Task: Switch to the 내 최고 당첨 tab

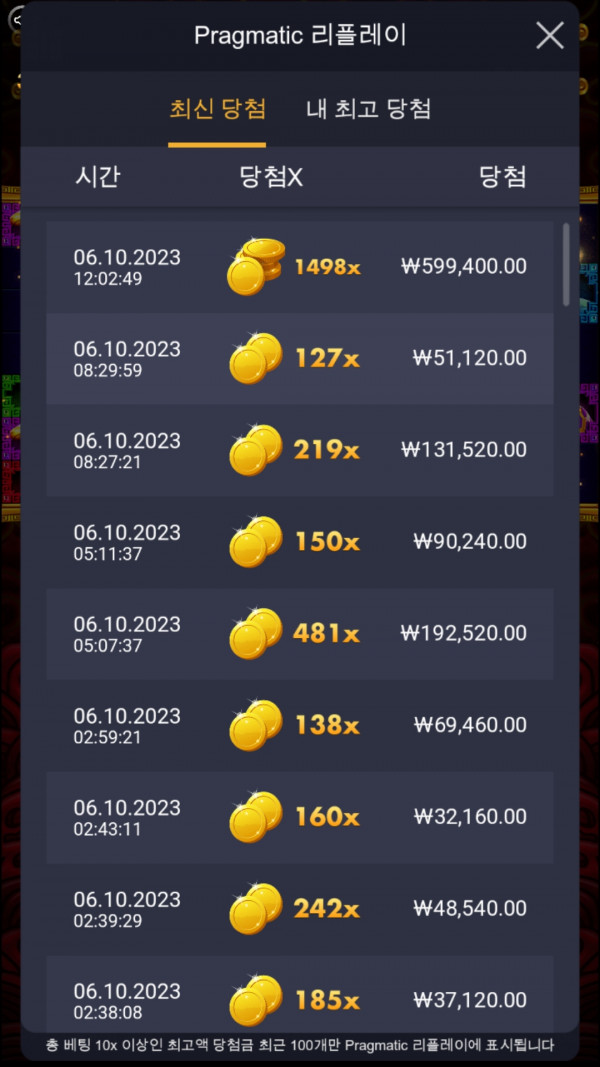Action: [x=368, y=109]
